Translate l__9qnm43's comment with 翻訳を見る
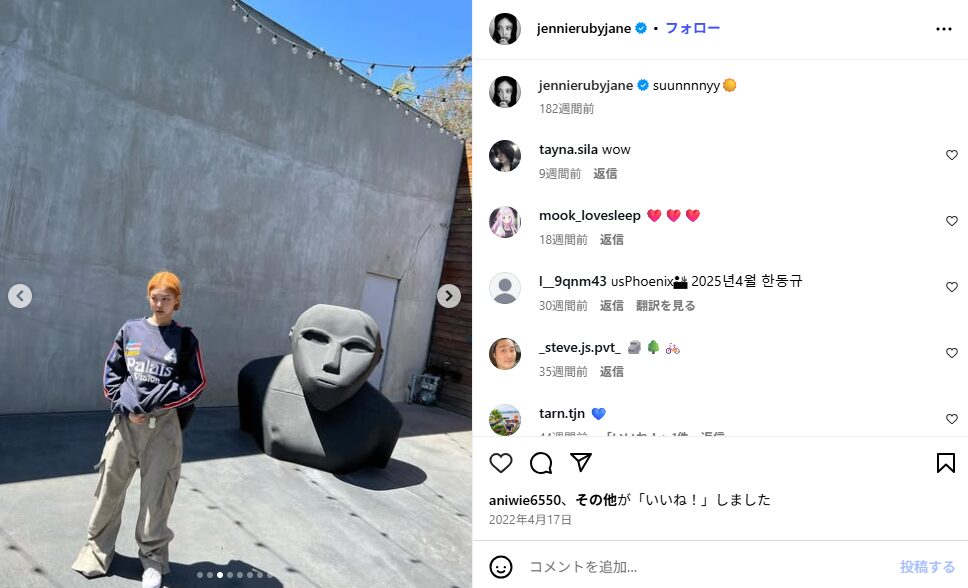Image resolution: width=968 pixels, height=588 pixels. [665, 306]
